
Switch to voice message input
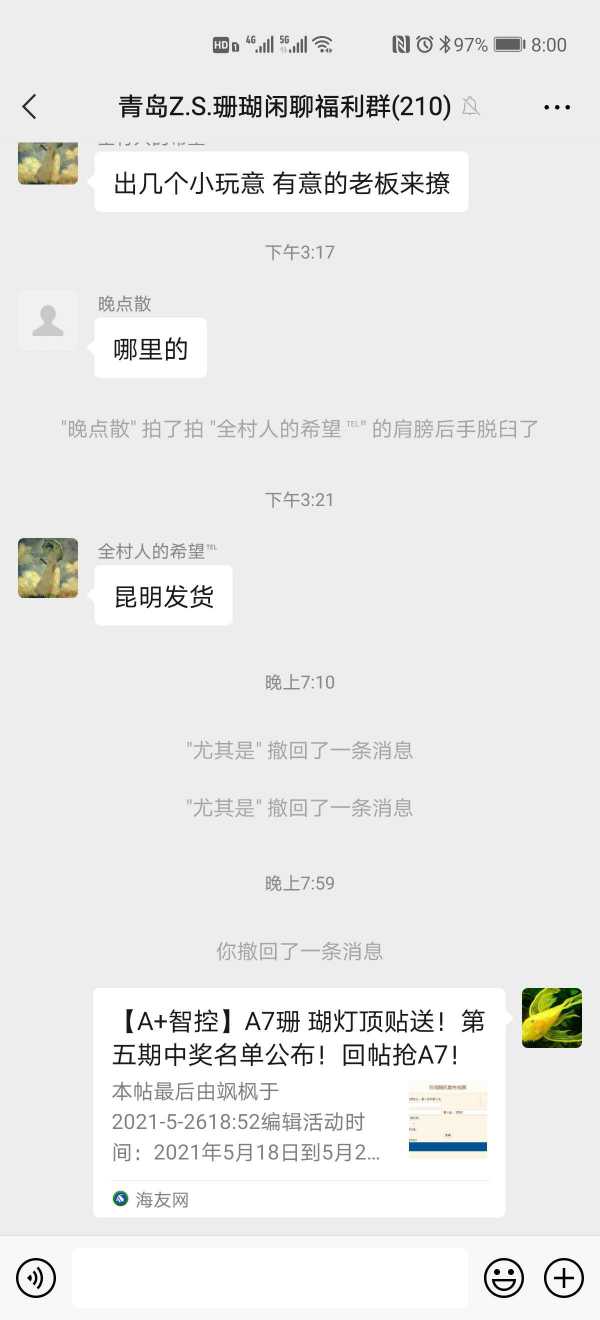pyautogui.click(x=36, y=1278)
